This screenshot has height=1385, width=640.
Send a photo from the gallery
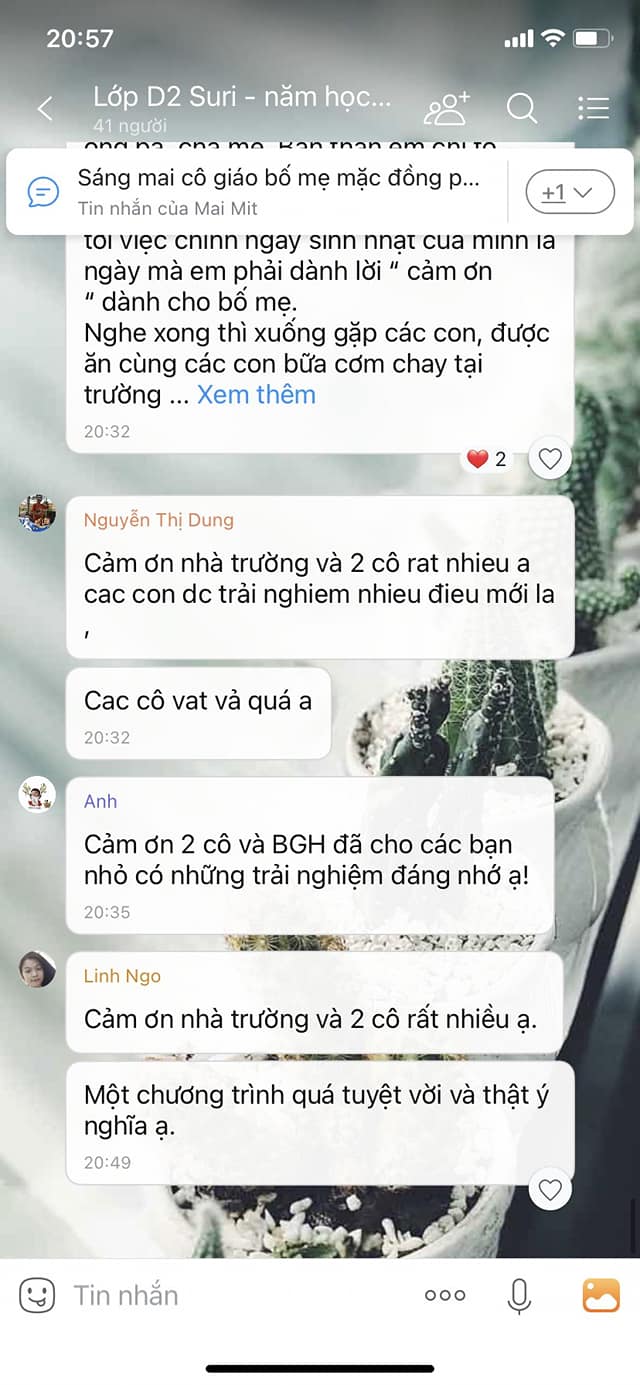coord(601,1295)
